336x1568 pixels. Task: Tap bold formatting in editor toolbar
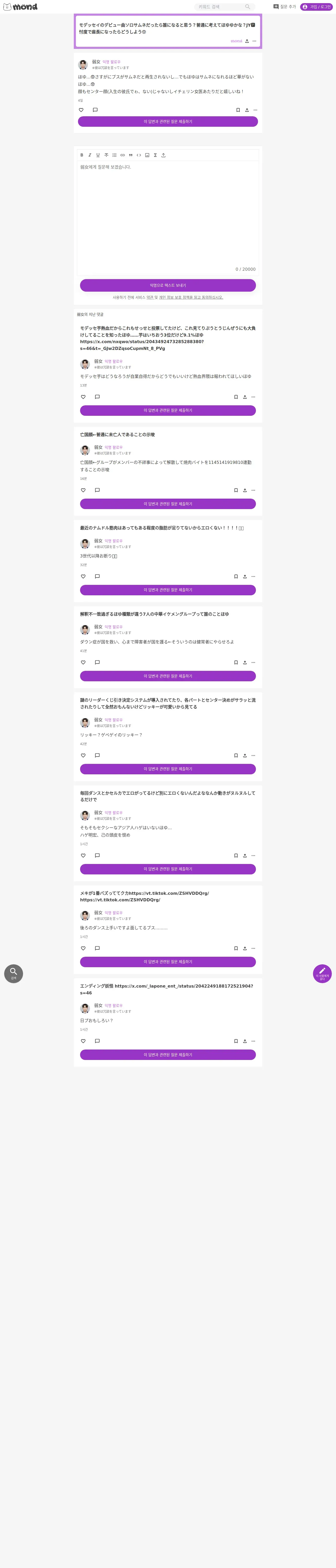tap(82, 155)
